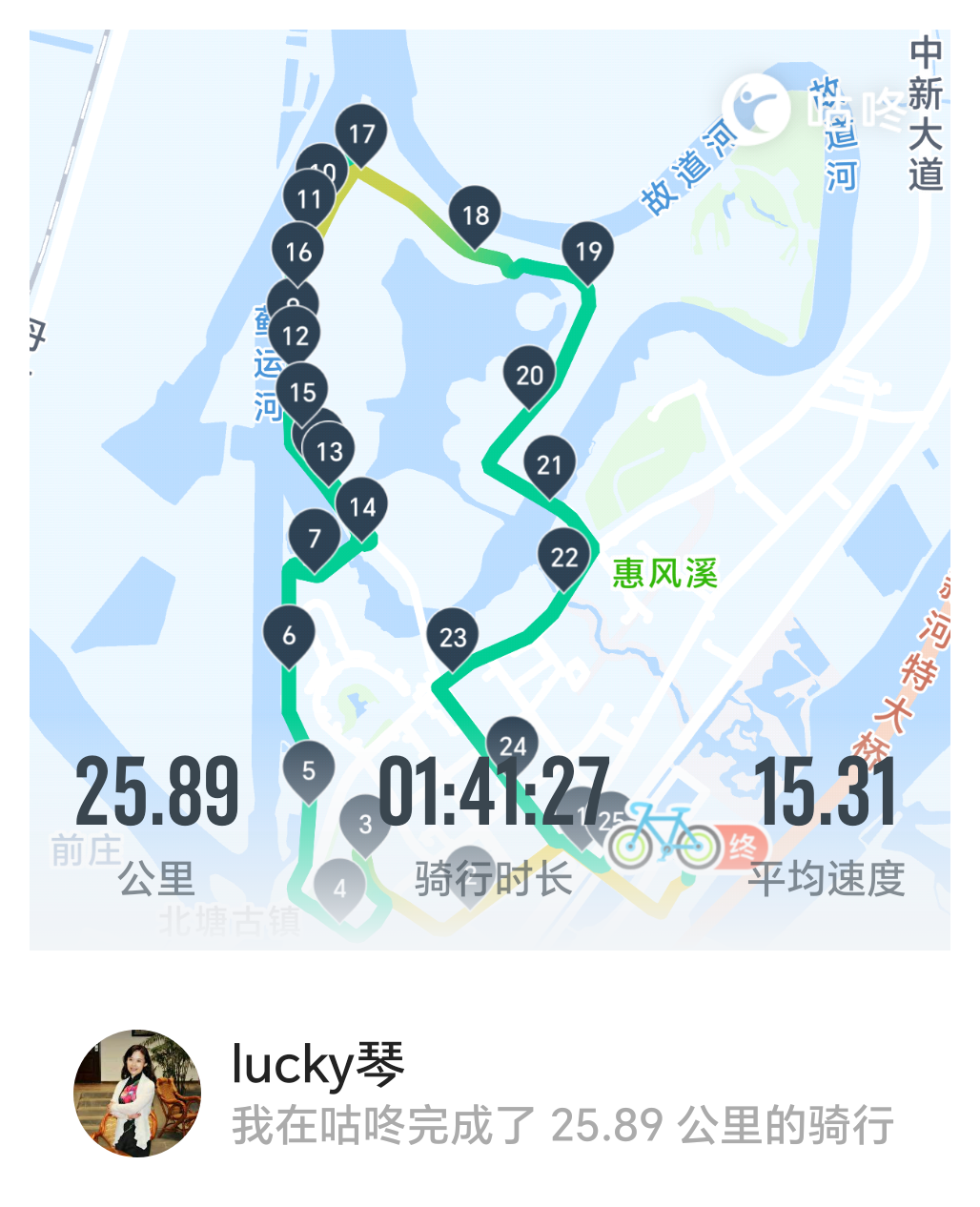Tap kilometer marker 12 on the left cluster
Image resolution: width=980 pixels, height=1207 pixels.
point(296,335)
